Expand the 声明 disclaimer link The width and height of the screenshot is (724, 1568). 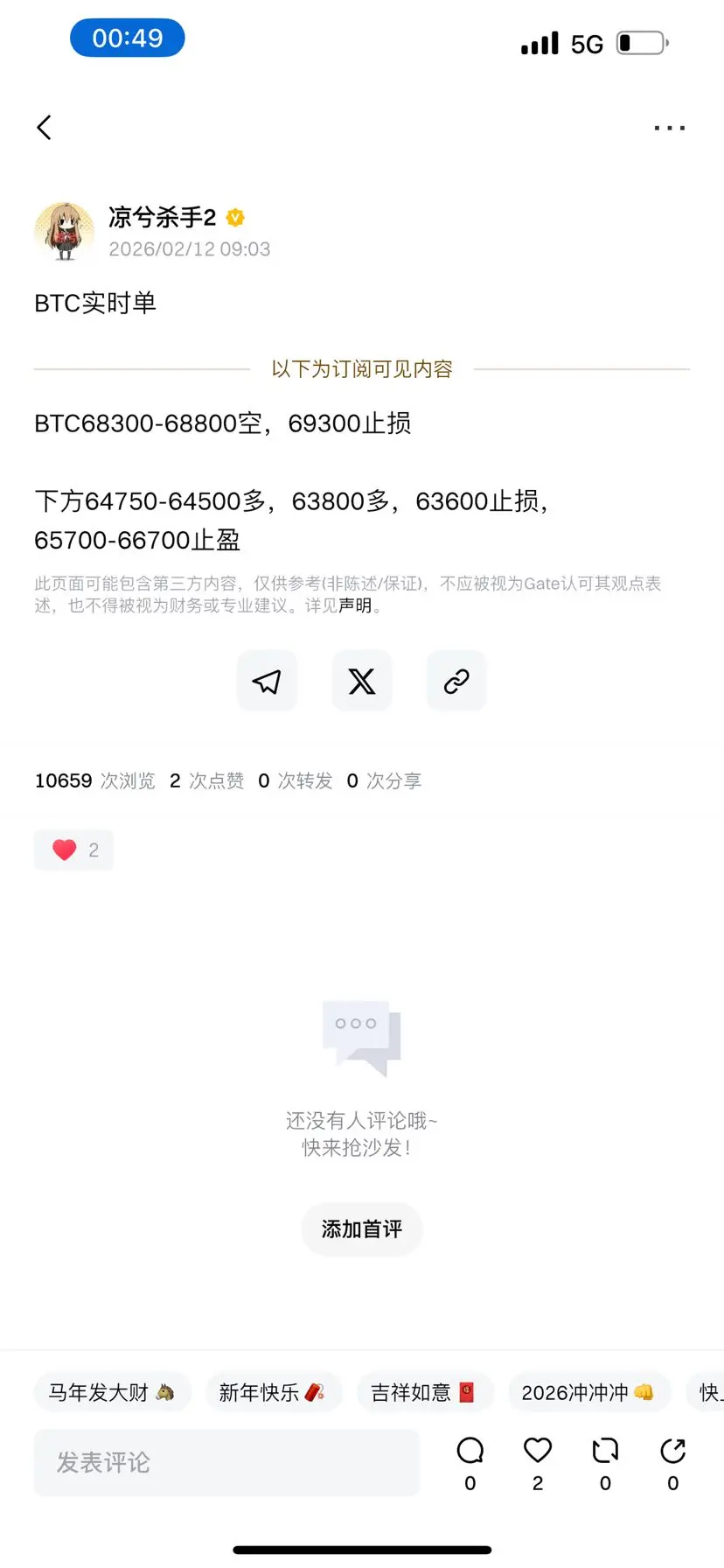coord(353,605)
